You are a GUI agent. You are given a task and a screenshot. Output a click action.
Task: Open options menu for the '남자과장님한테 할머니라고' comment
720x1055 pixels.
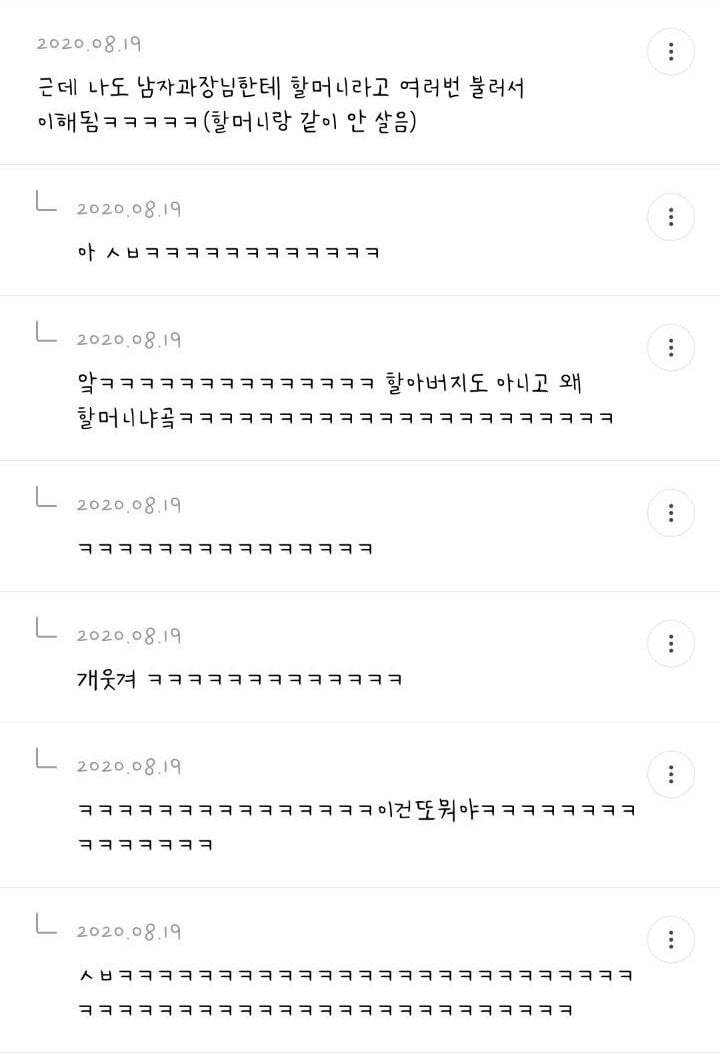(x=671, y=52)
